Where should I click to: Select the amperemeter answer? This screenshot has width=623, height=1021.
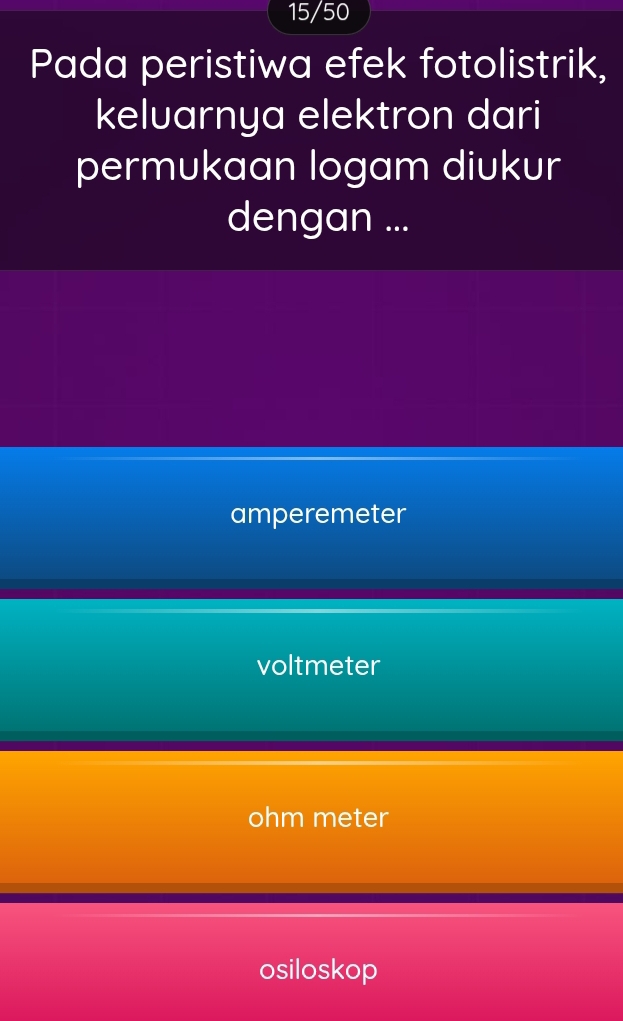click(318, 515)
